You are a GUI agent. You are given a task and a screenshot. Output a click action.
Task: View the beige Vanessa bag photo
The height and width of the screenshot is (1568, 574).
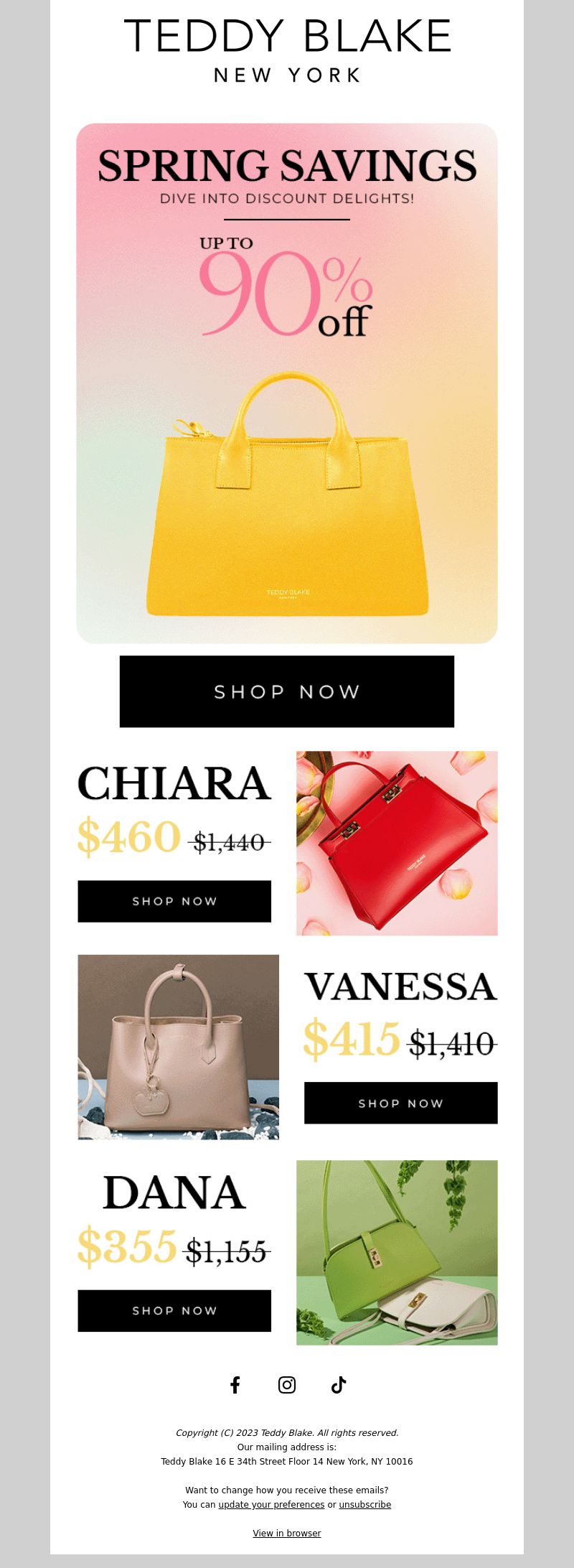[x=178, y=1047]
